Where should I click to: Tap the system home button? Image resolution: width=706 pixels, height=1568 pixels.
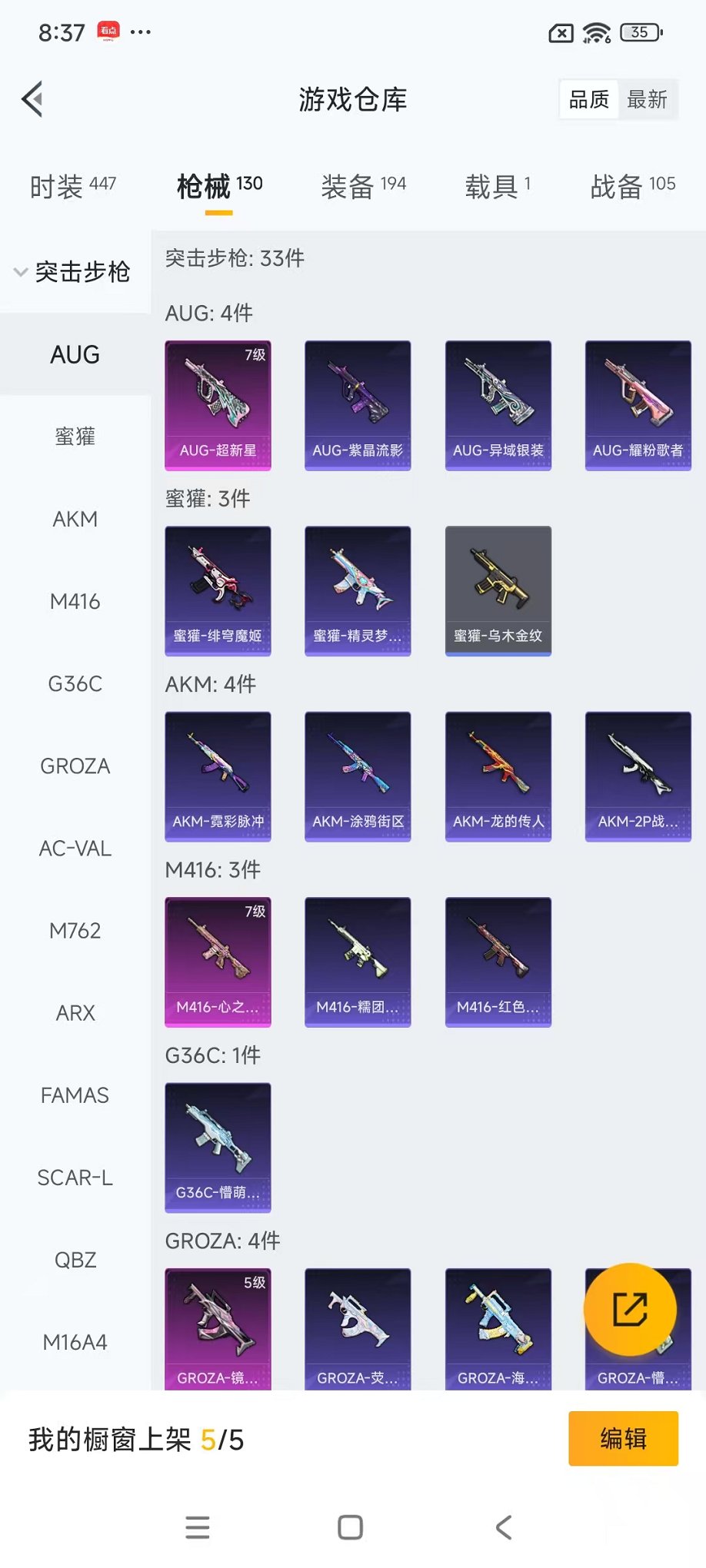[351, 1527]
